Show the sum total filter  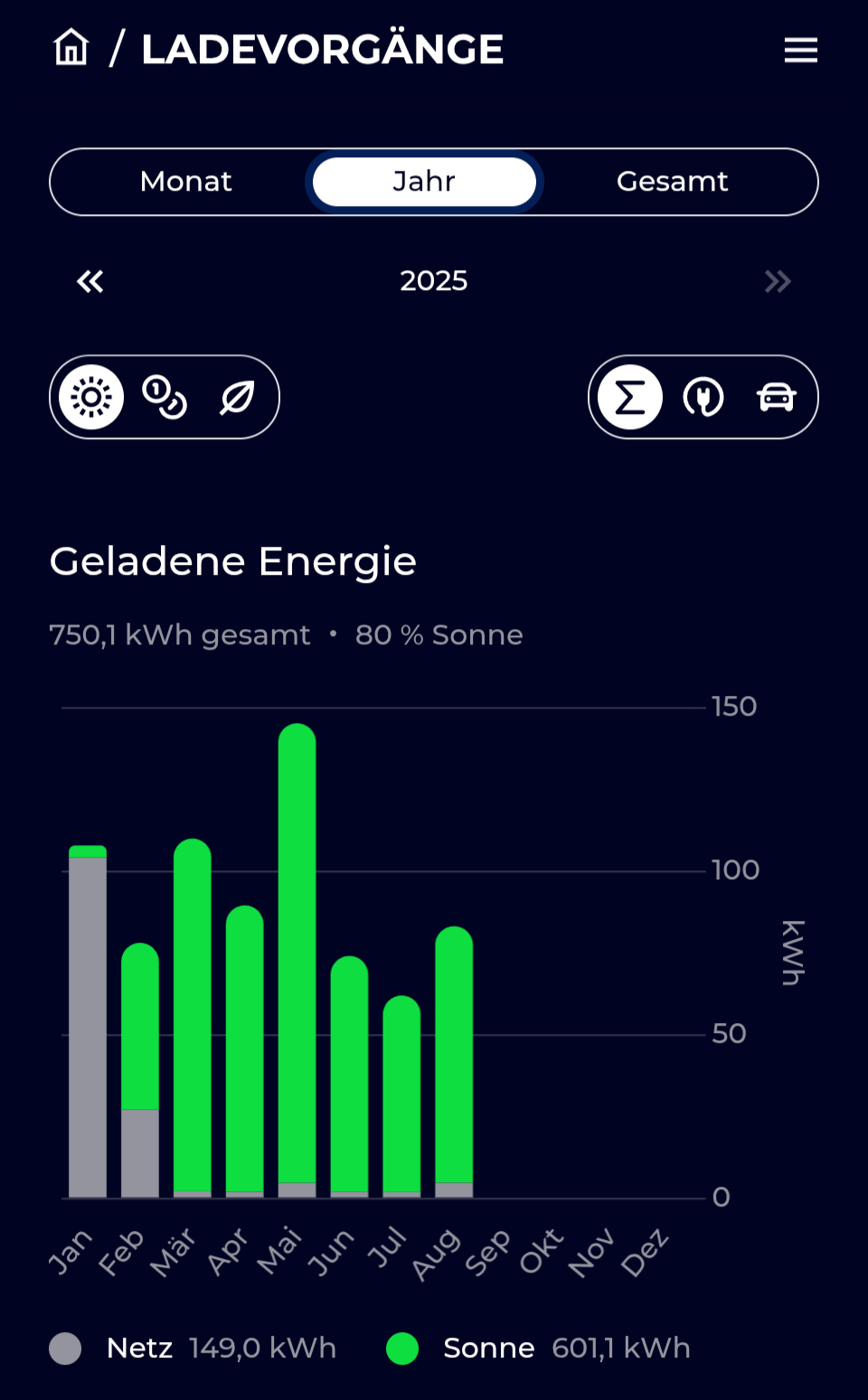tap(630, 397)
